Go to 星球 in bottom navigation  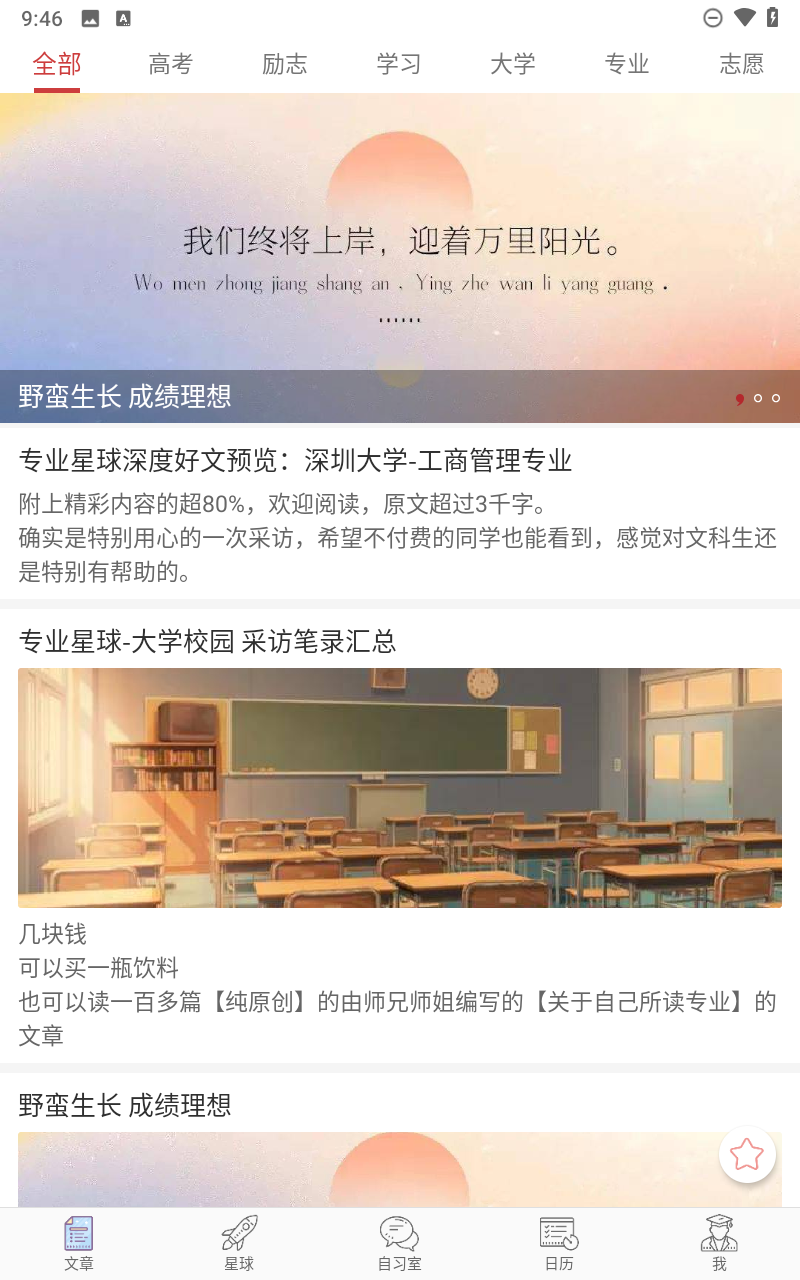240,1243
